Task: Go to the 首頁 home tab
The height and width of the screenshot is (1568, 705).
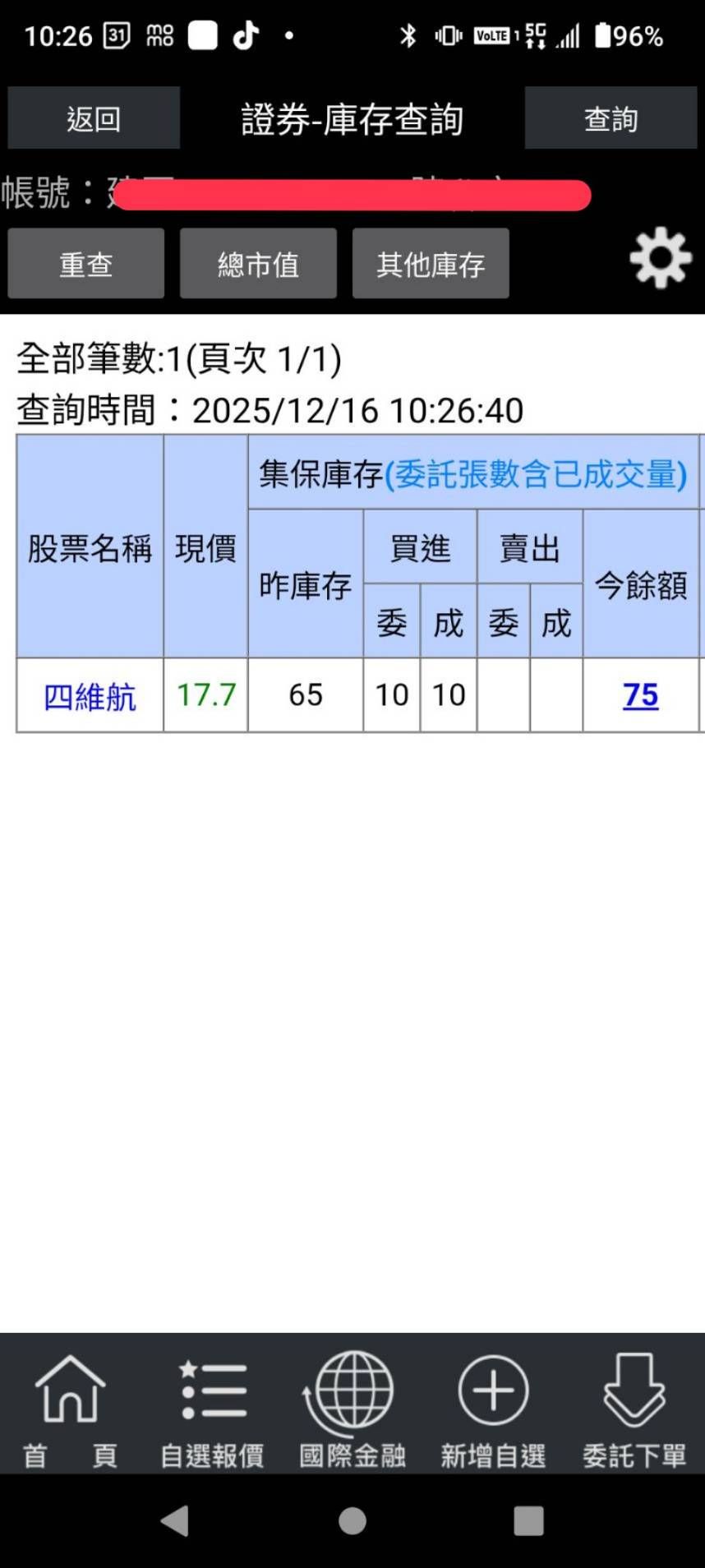Action: coord(70,1410)
